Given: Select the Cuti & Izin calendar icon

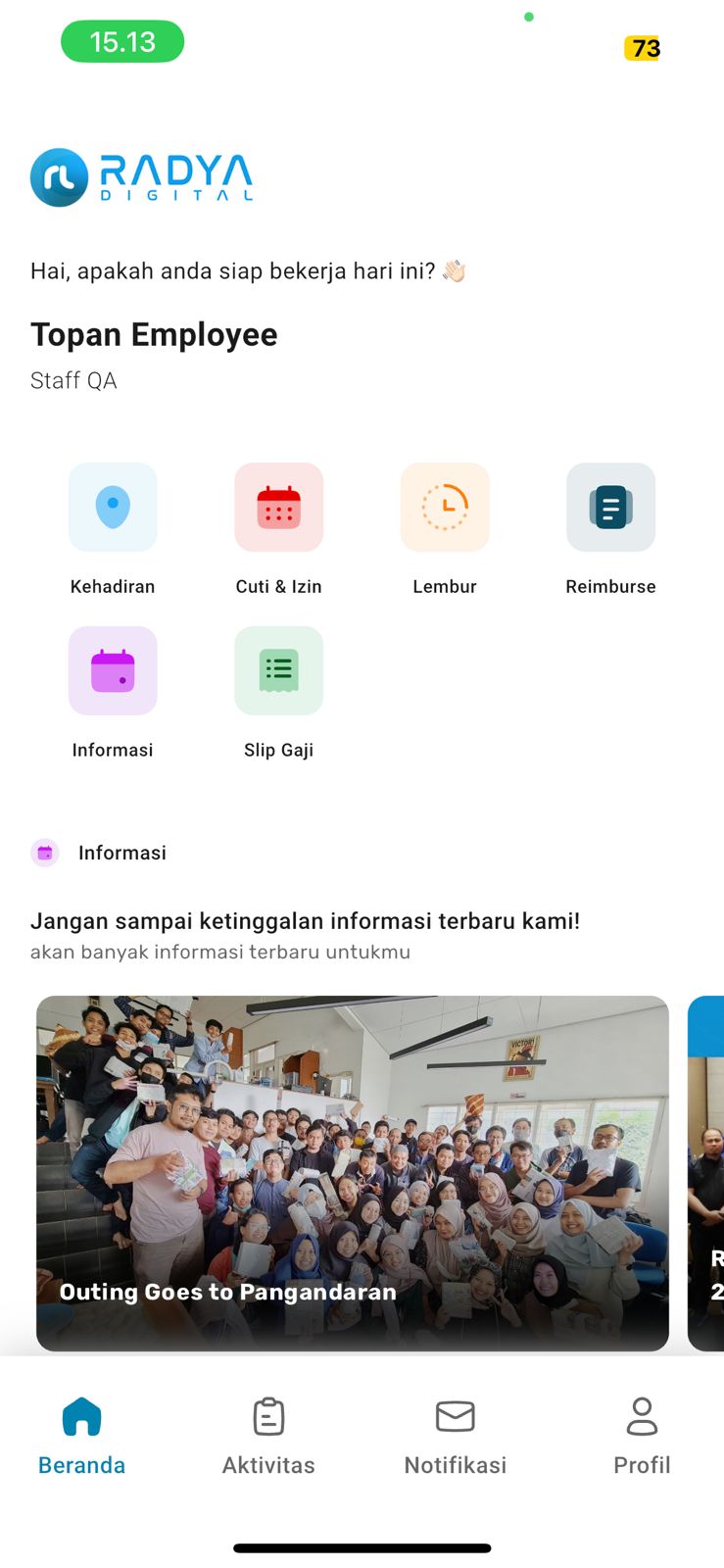Looking at the screenshot, I should pyautogui.click(x=278, y=507).
